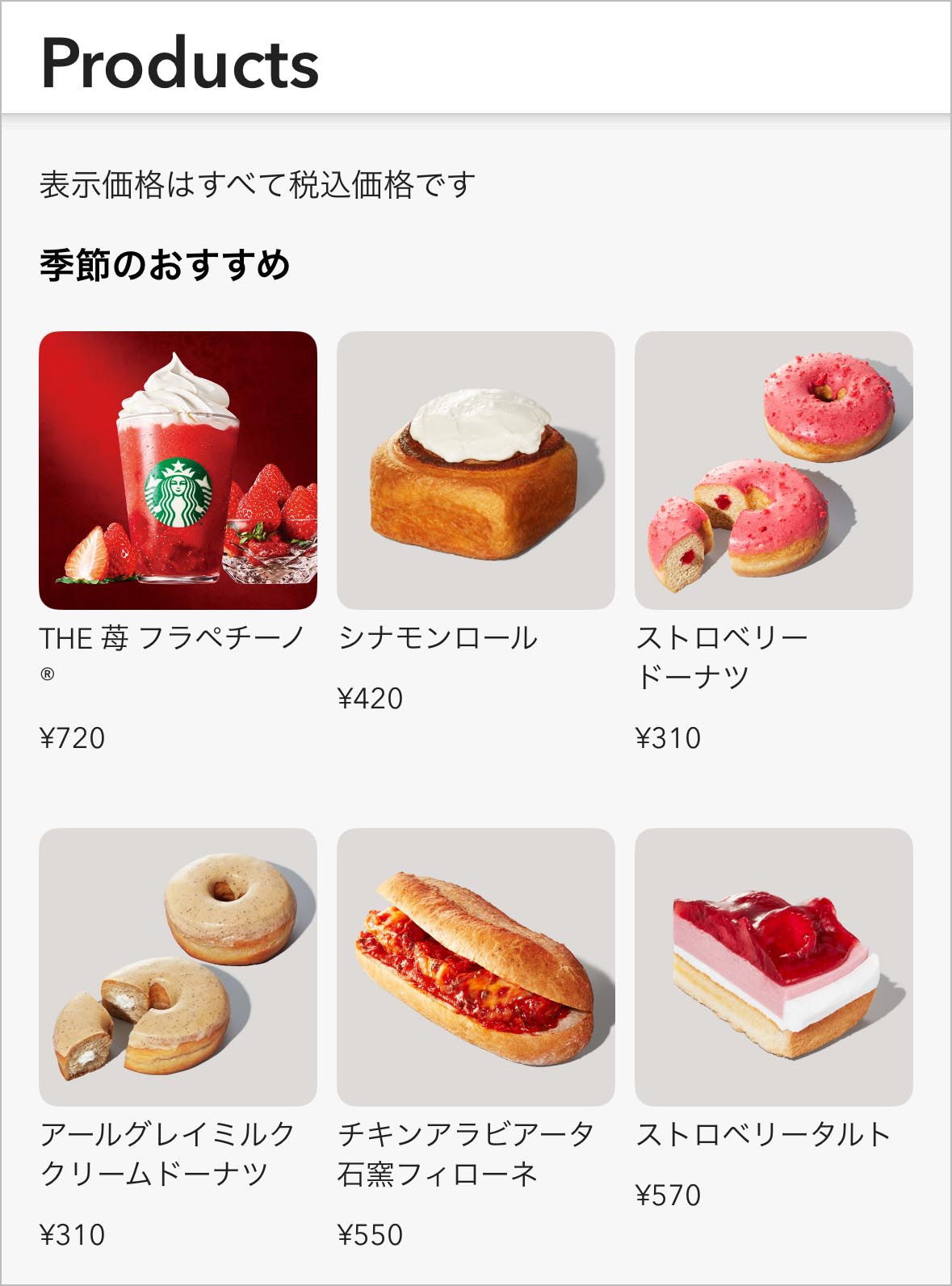This screenshot has width=952, height=1286.
Task: Choose the ストロベリータルト item
Action: click(774, 967)
